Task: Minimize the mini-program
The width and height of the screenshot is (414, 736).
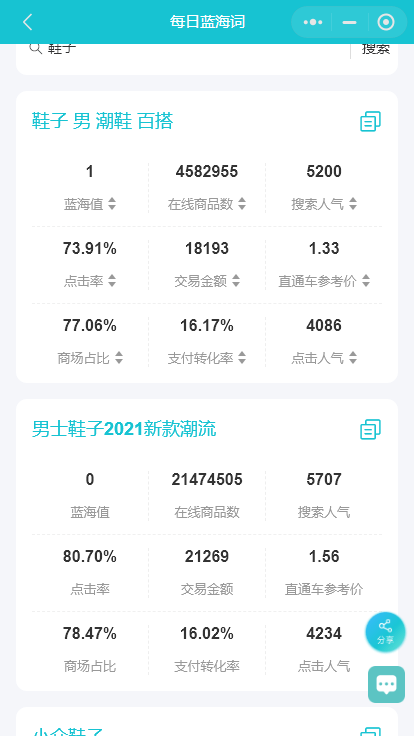Action: click(349, 22)
